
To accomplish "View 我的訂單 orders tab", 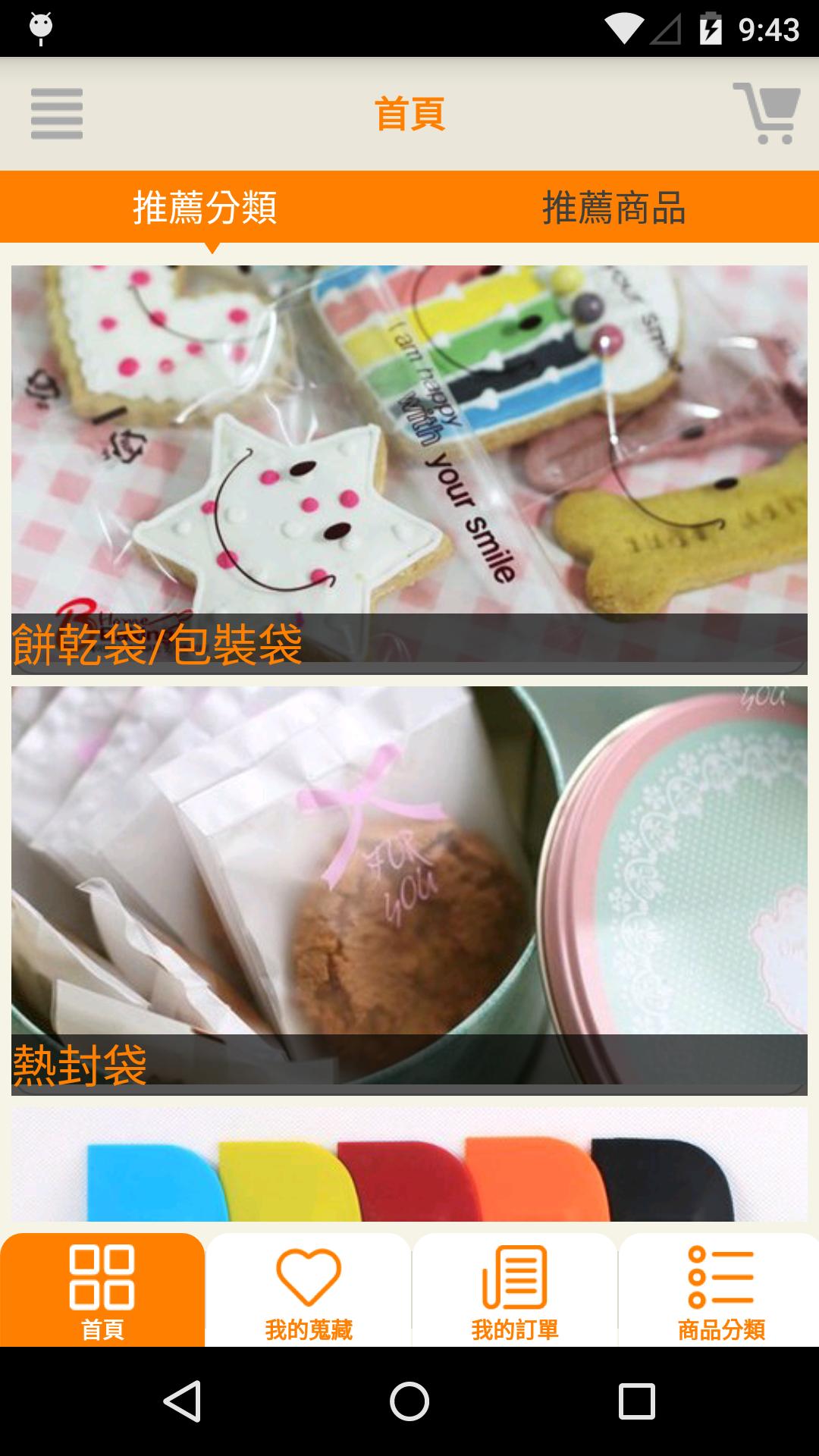I will pyautogui.click(x=515, y=1291).
